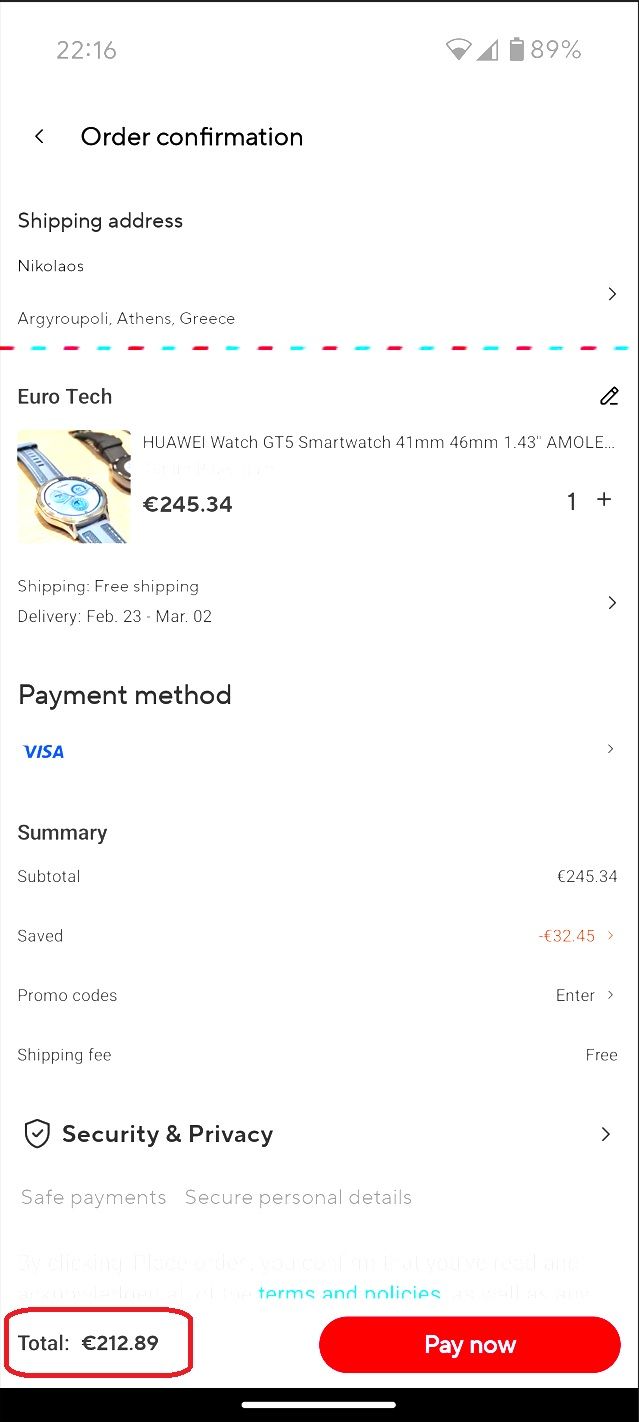This screenshot has width=639, height=1422.
Task: Open shipping address for Nikolaos
Action: point(319,293)
